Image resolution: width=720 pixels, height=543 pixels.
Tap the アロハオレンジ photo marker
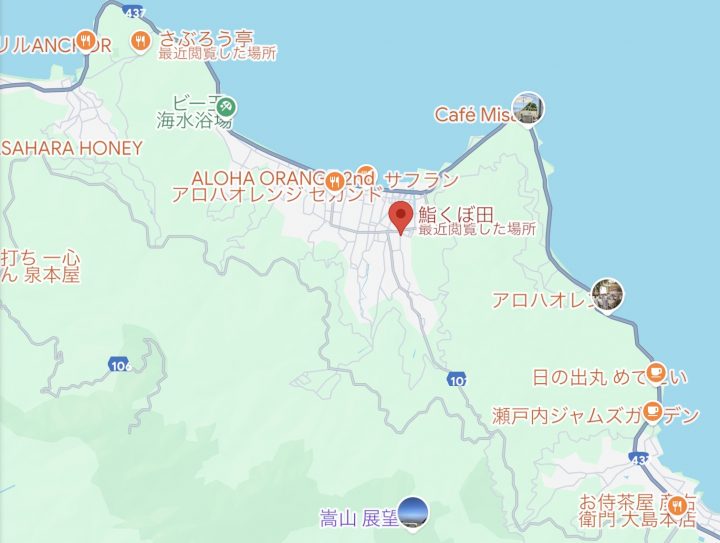[607, 296]
